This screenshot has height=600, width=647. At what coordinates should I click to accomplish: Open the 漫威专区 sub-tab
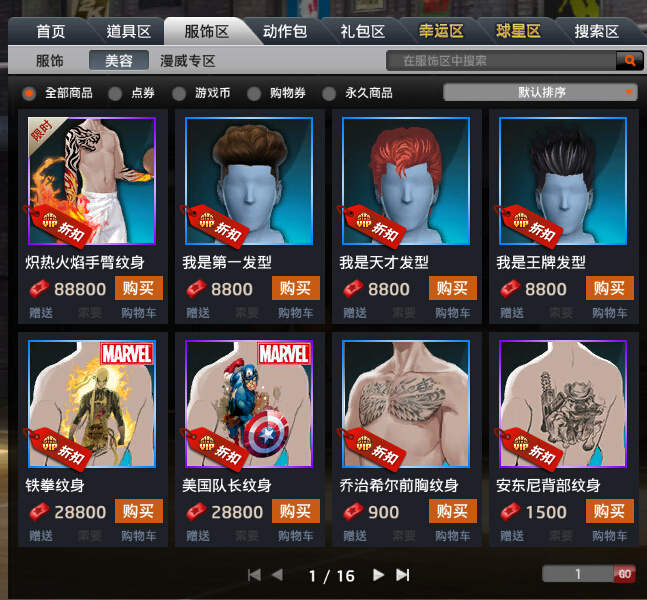[x=188, y=61]
